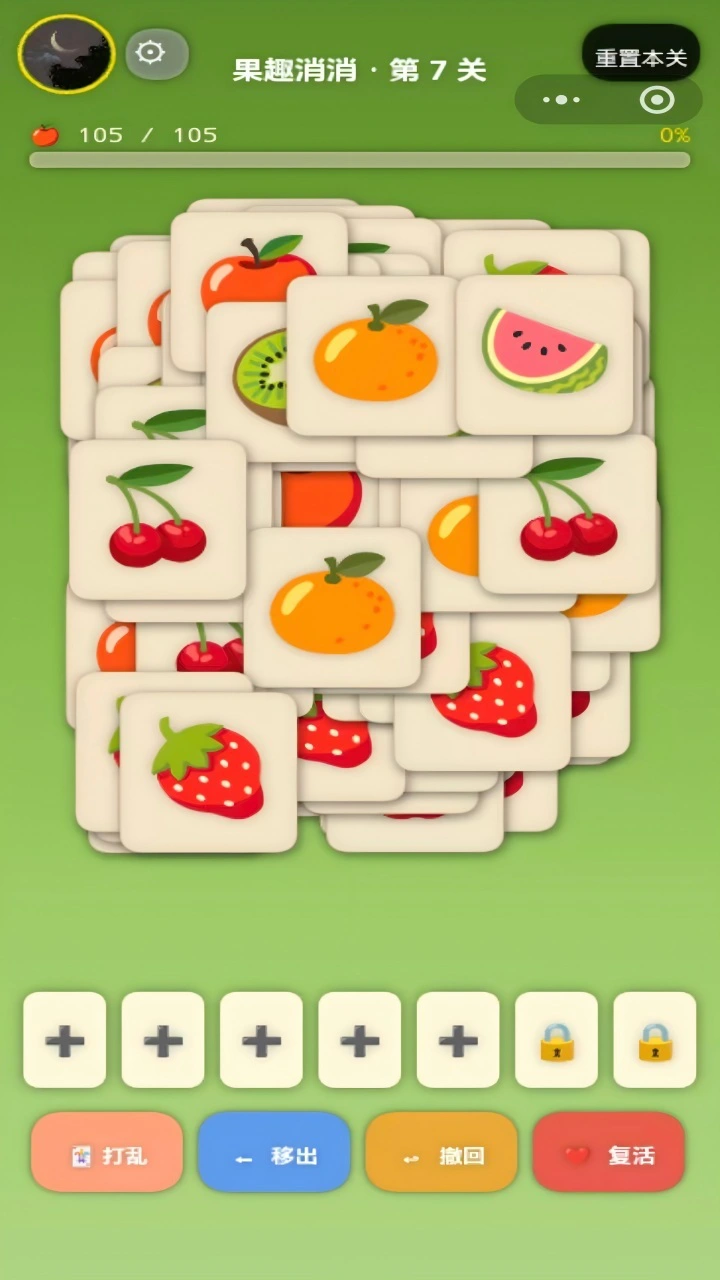Screen dimensions: 720x1280
Task: Tap the profile avatar
Action: pos(67,54)
